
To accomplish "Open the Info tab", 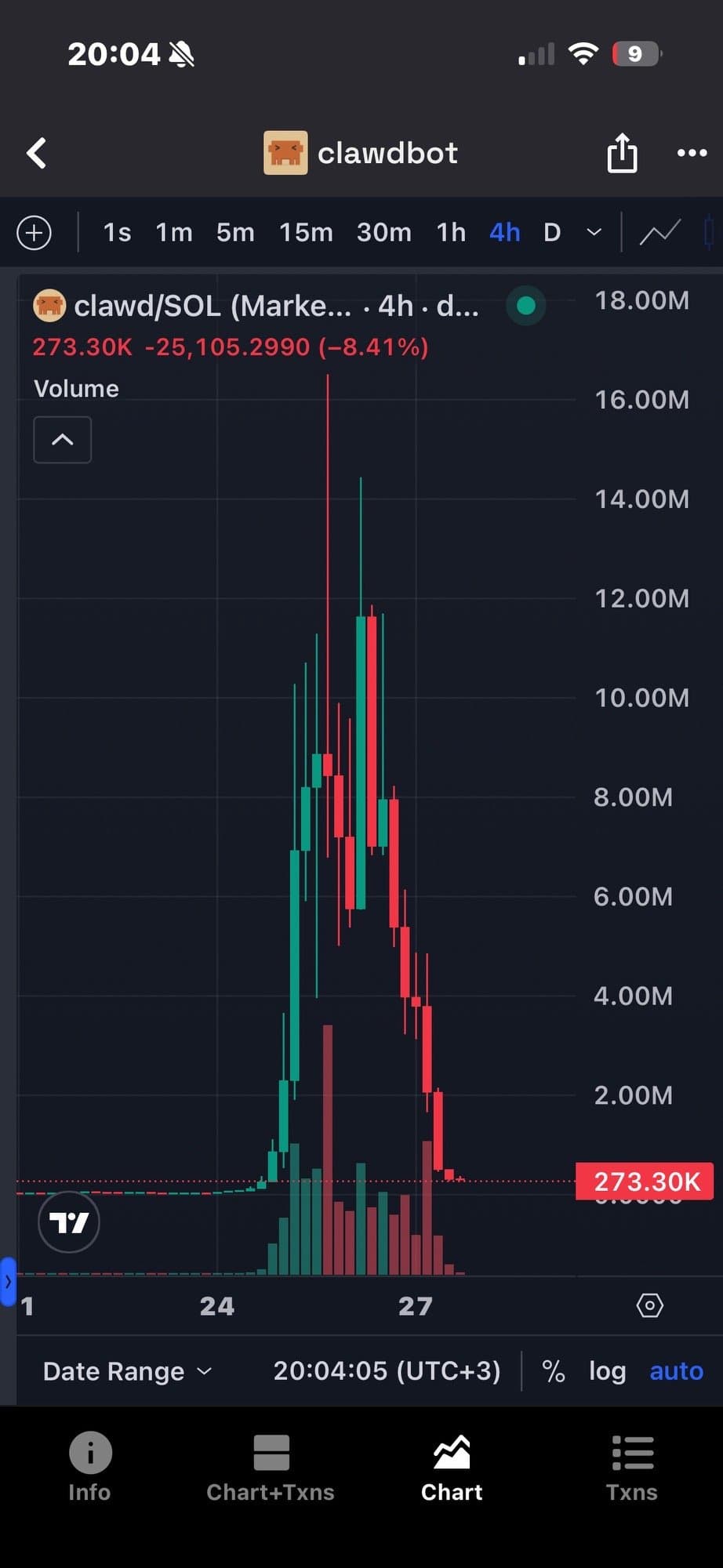I will [x=89, y=1468].
